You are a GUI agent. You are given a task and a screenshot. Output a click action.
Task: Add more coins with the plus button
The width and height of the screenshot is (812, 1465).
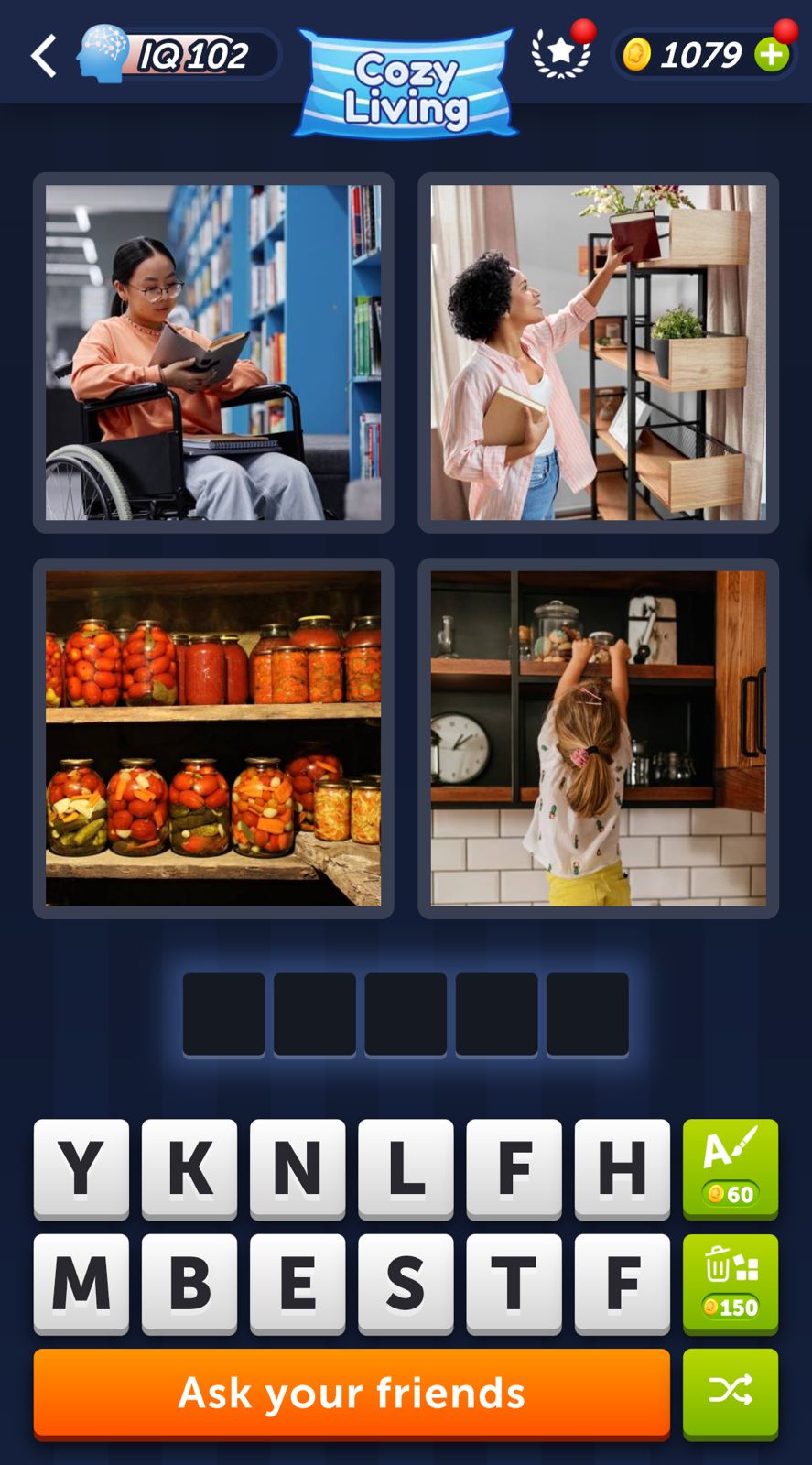[x=771, y=55]
